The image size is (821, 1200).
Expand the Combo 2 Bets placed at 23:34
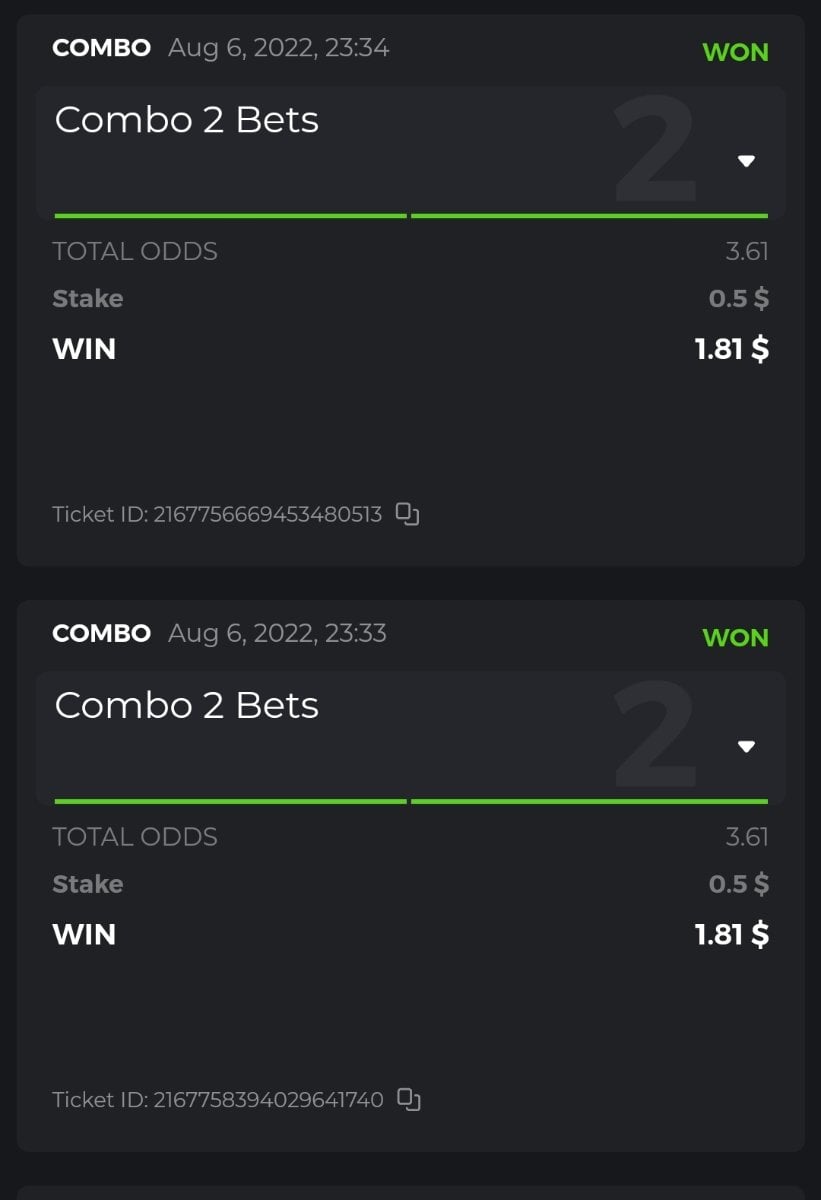[x=746, y=161]
